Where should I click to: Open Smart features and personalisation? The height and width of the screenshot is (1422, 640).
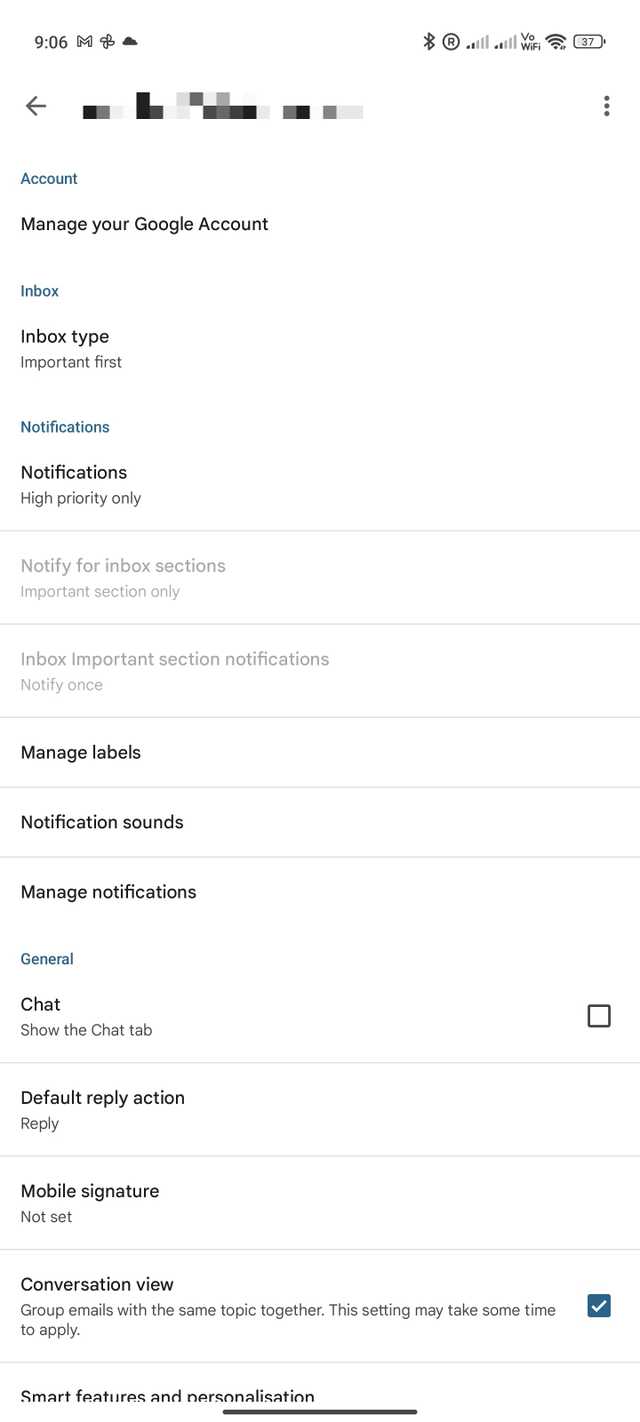(168, 1396)
